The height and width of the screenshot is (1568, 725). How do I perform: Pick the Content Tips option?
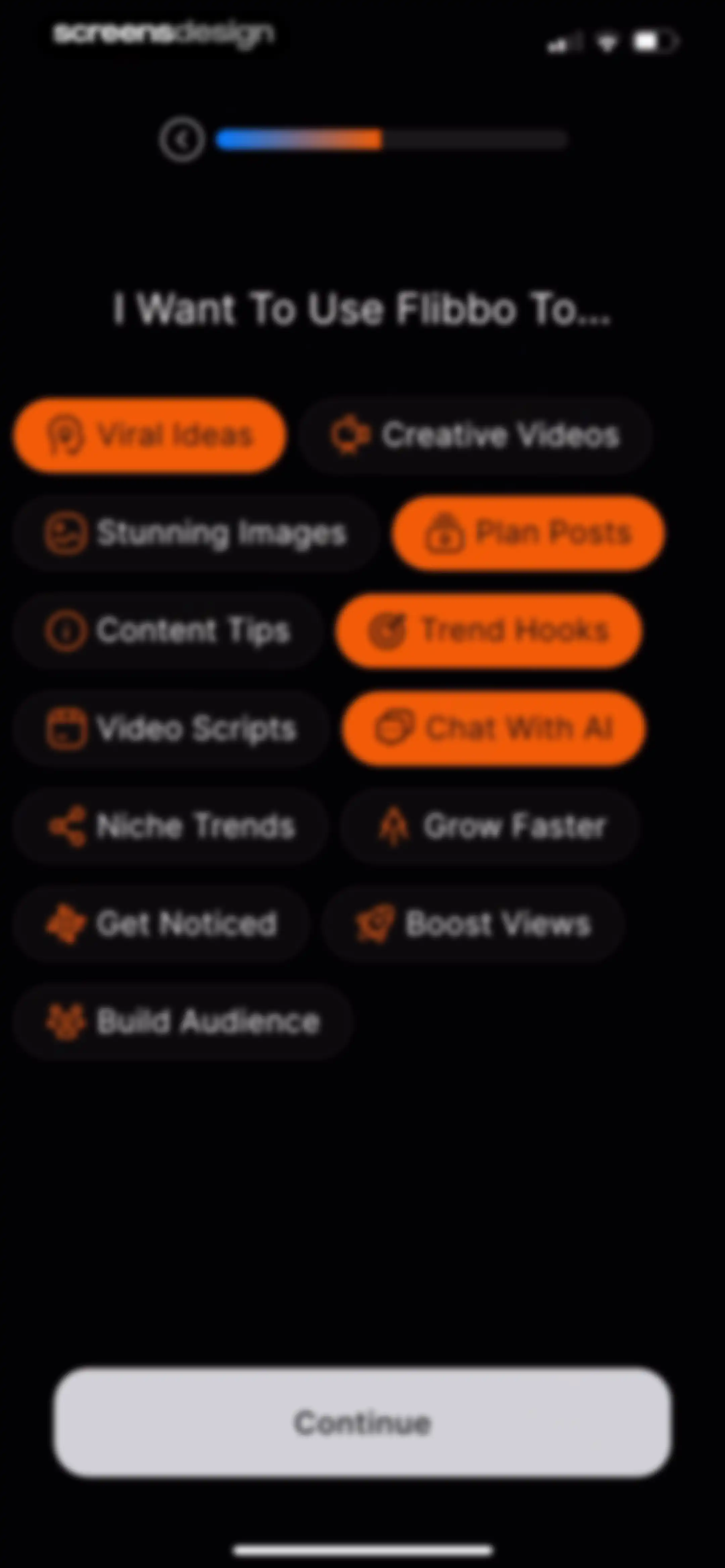point(168,631)
